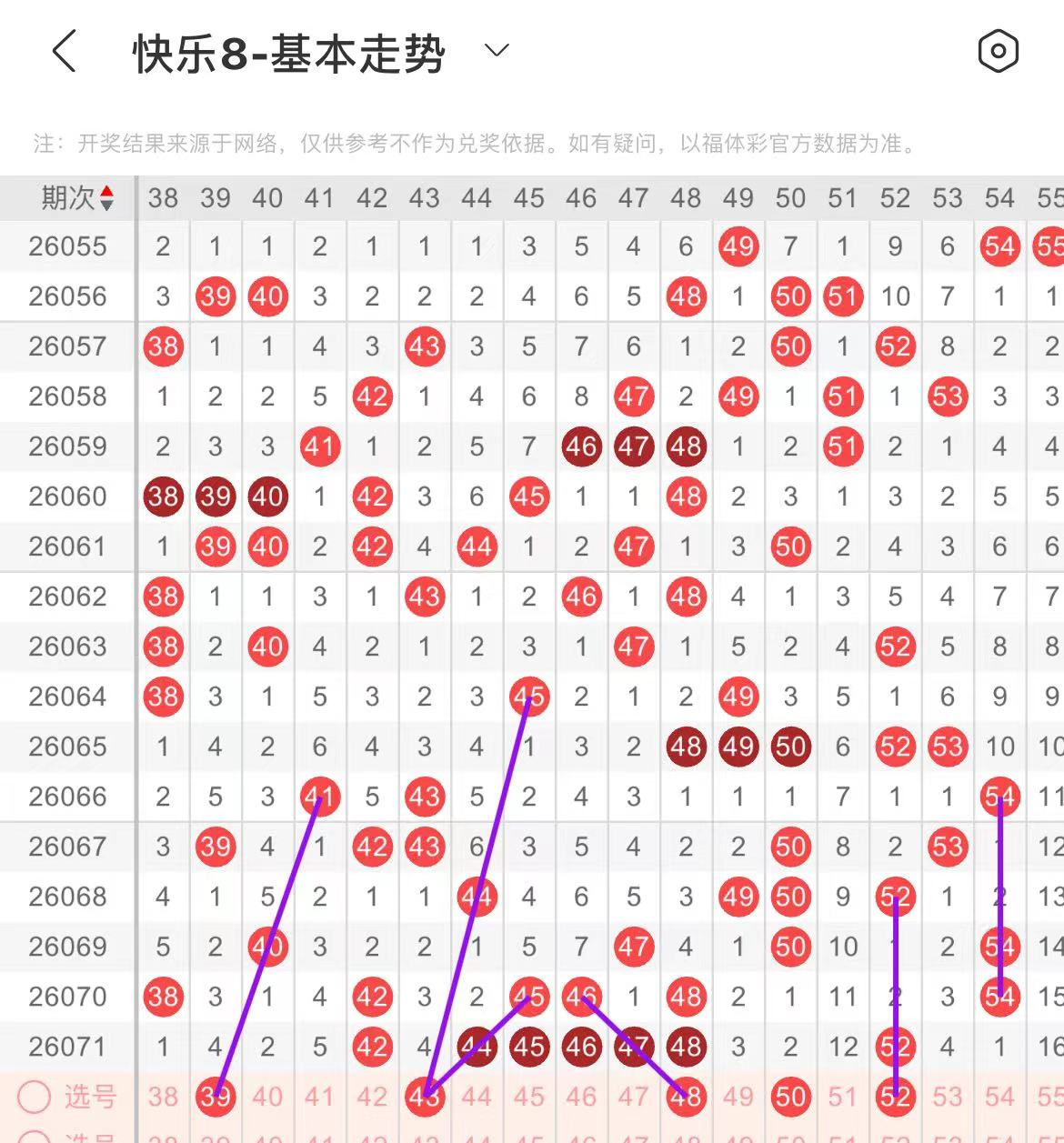
Task: Pick number 38 in the 选号 row
Action: click(x=163, y=1097)
